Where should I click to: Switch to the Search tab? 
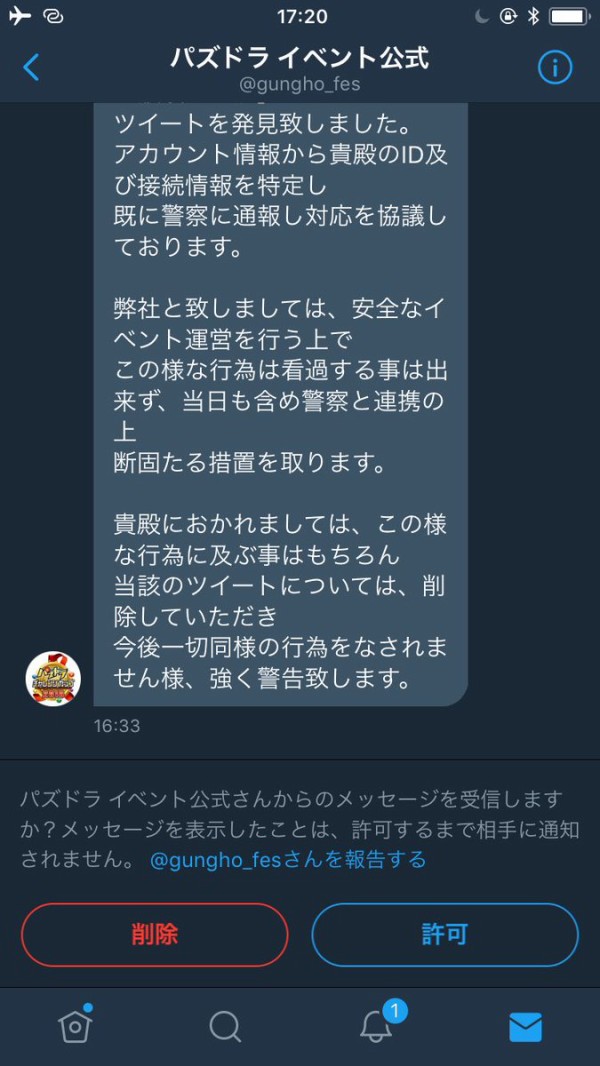point(225,1026)
